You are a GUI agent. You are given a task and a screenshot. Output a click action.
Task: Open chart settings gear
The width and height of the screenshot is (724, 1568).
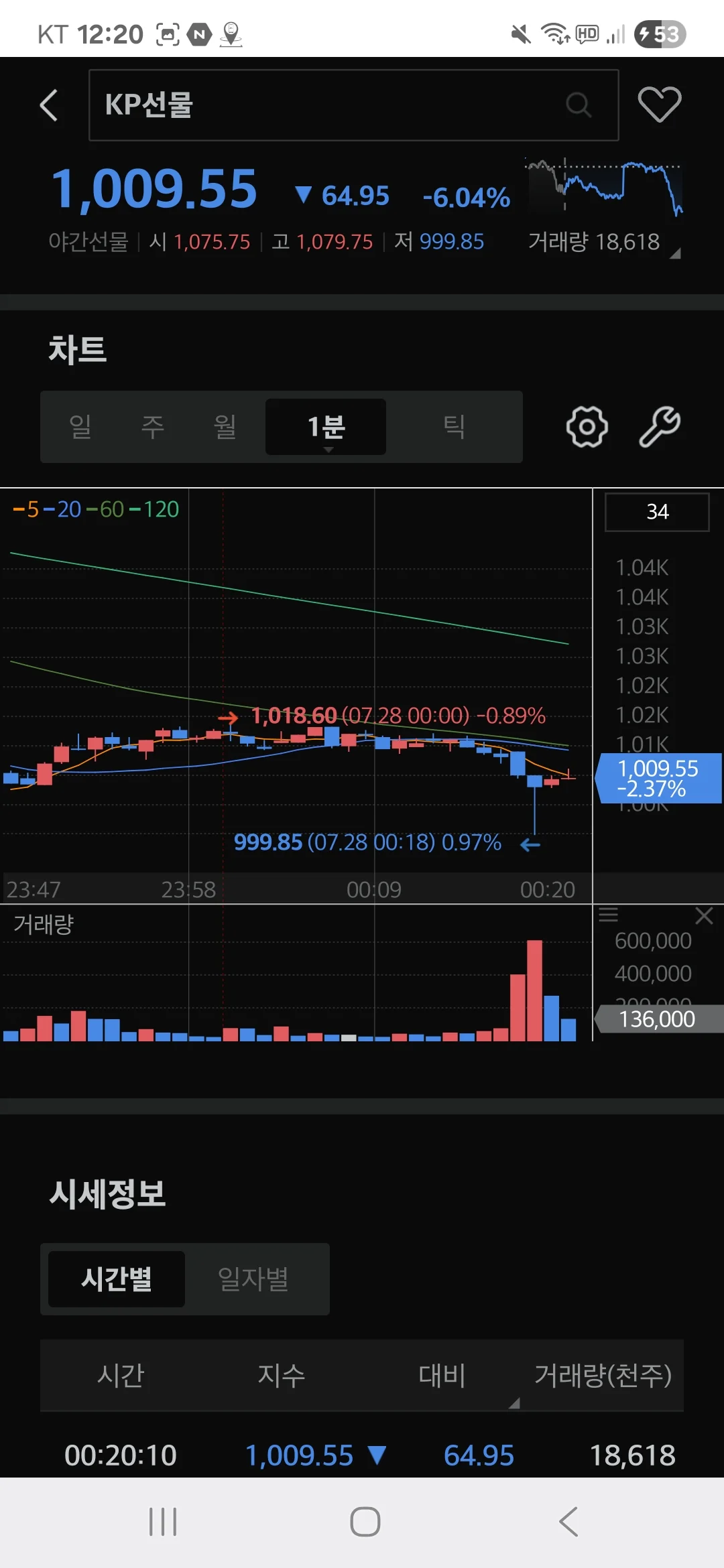(587, 427)
